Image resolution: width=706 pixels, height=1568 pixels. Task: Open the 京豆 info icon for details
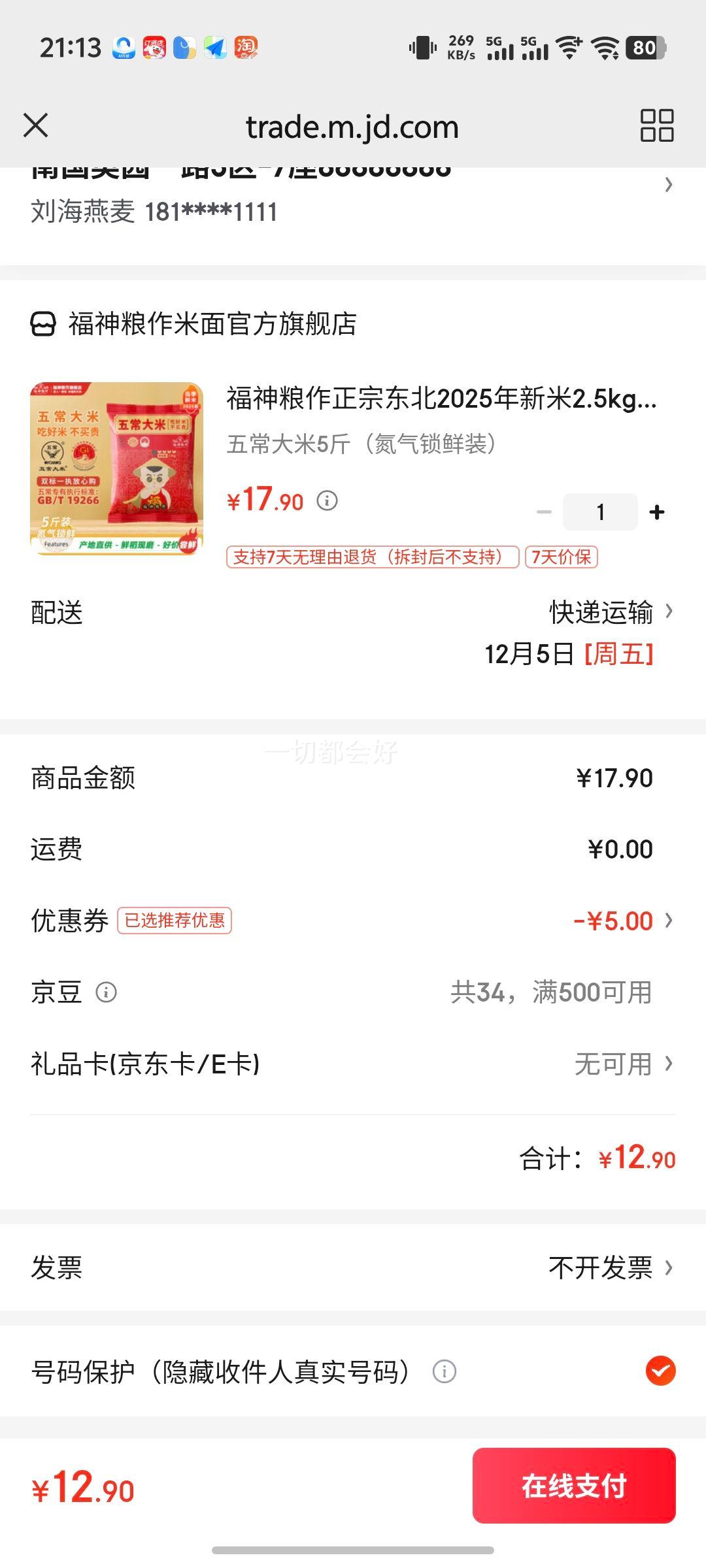[107, 991]
